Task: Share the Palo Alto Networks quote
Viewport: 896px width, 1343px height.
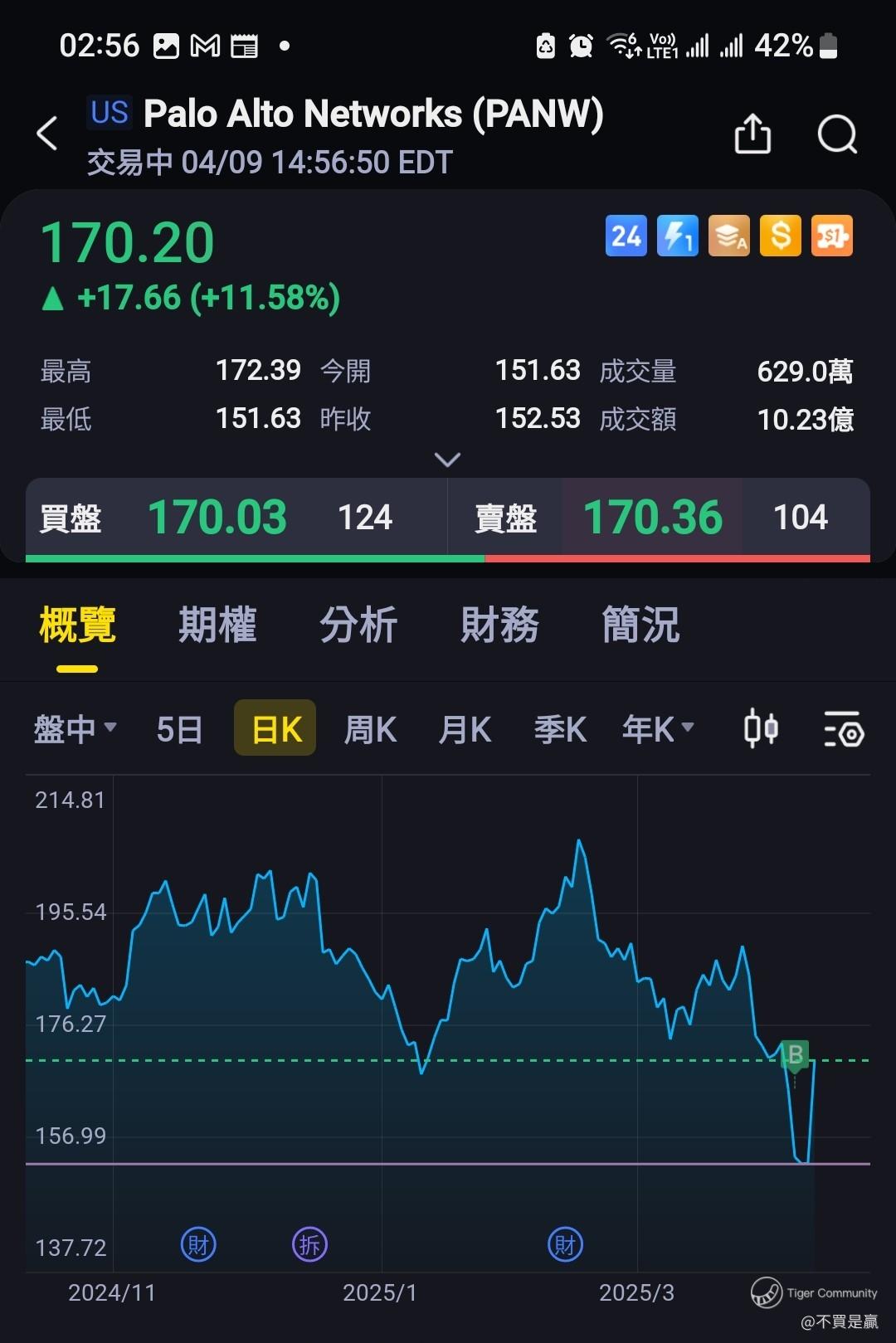Action: click(752, 134)
